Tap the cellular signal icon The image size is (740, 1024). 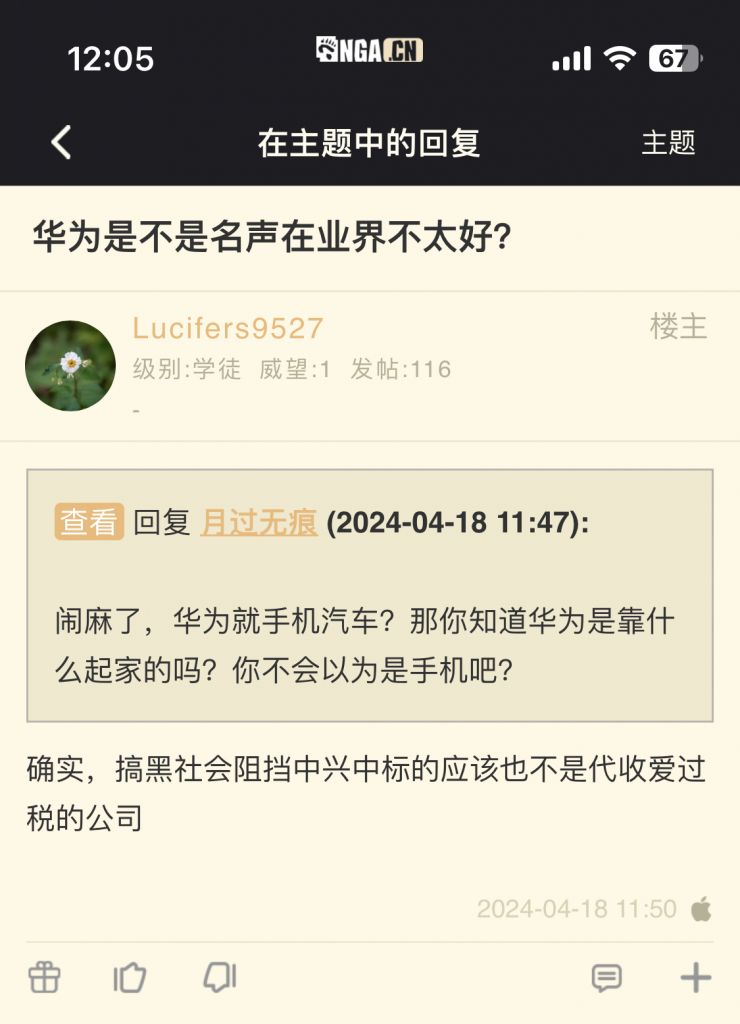pyautogui.click(x=570, y=59)
